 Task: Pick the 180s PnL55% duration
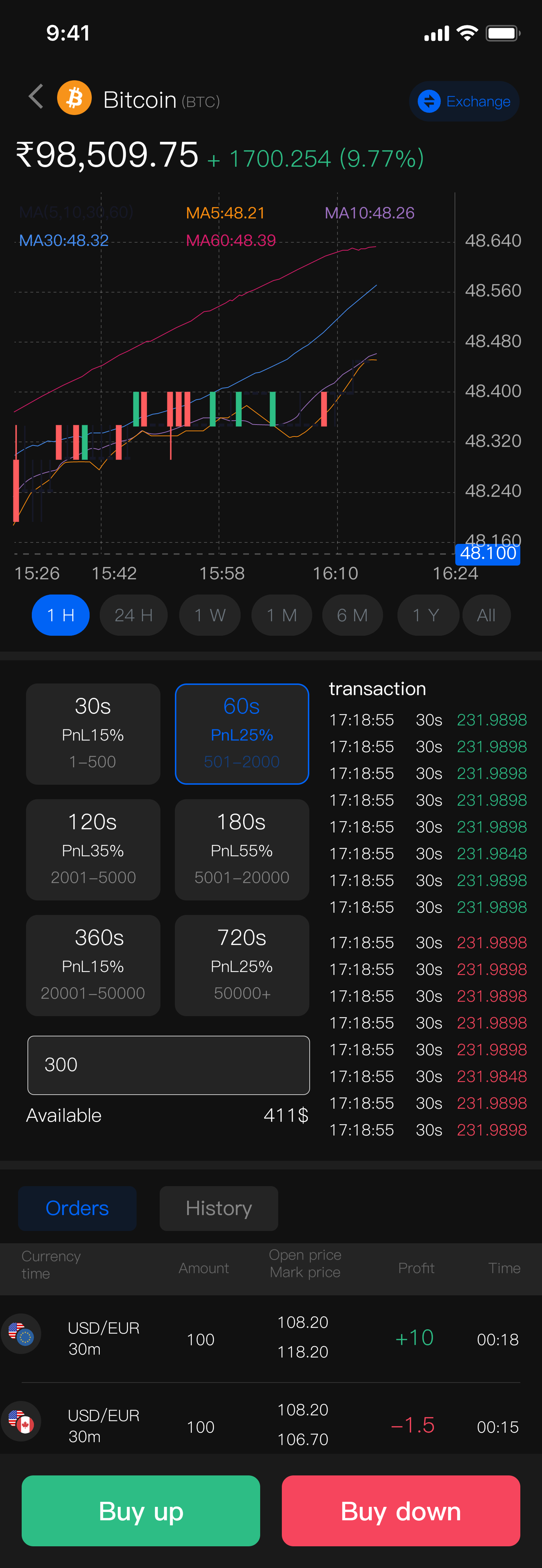(241, 849)
